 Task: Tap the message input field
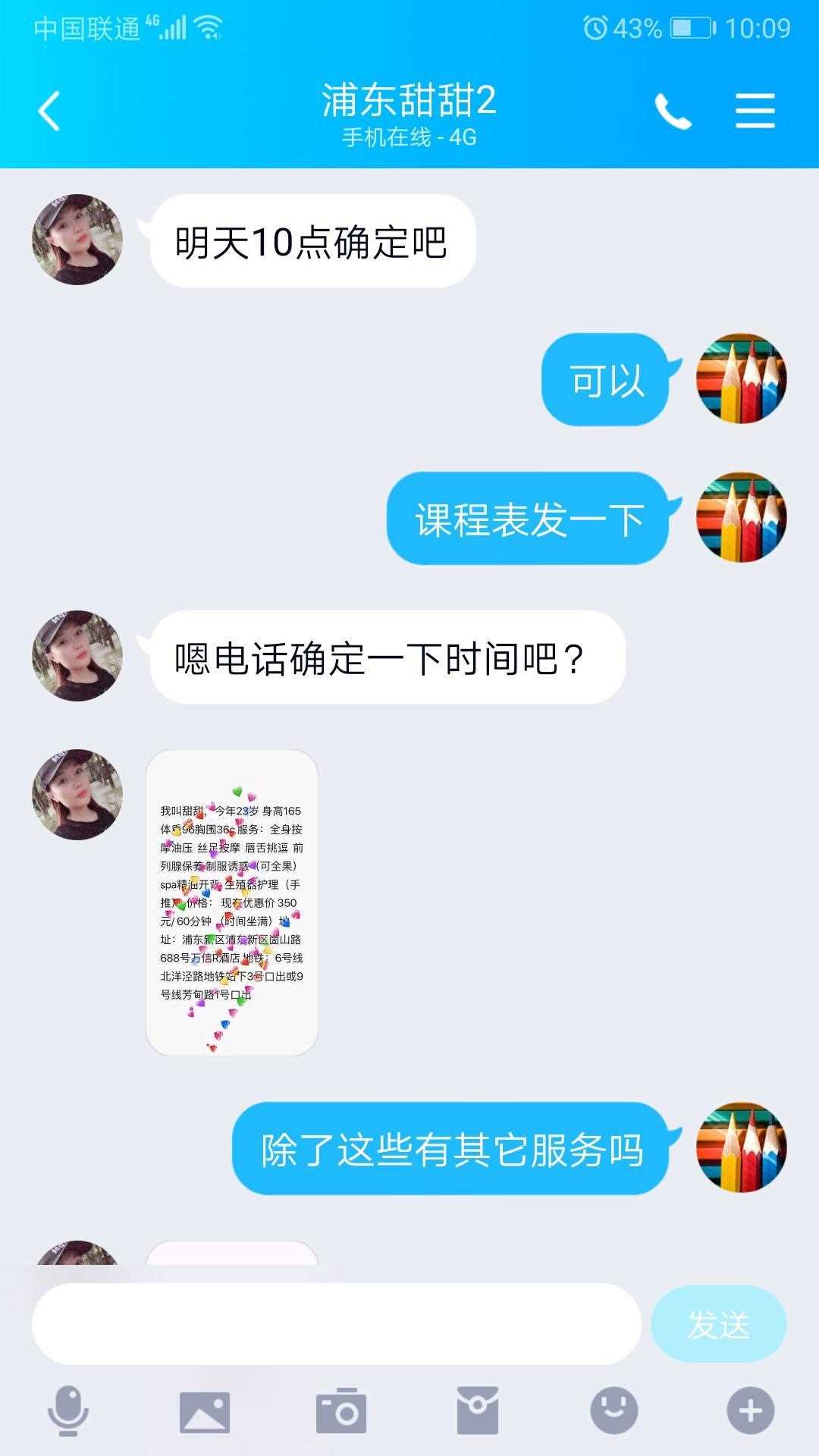click(336, 1324)
